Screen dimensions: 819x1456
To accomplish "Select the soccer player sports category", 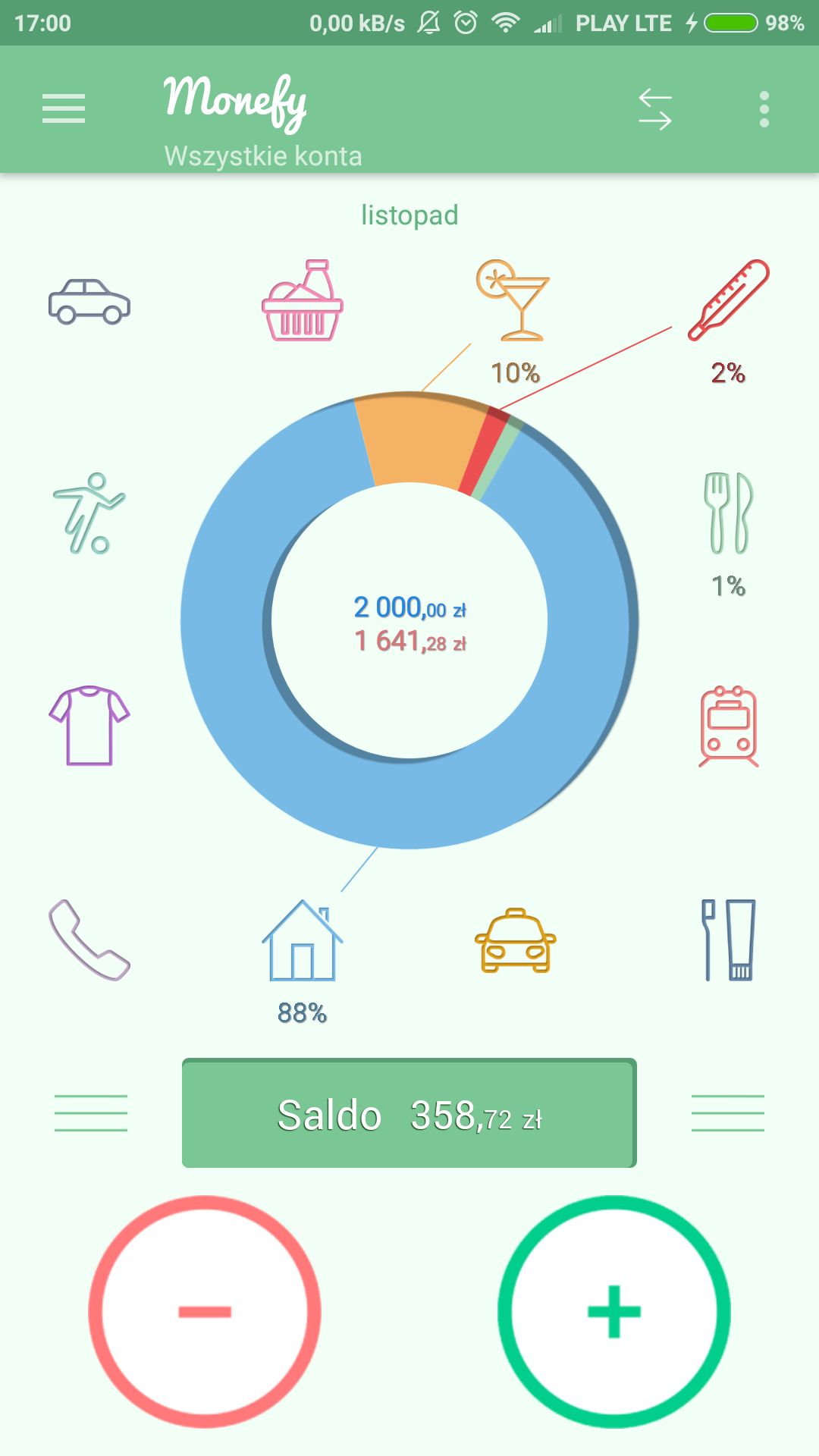I will tap(89, 513).
